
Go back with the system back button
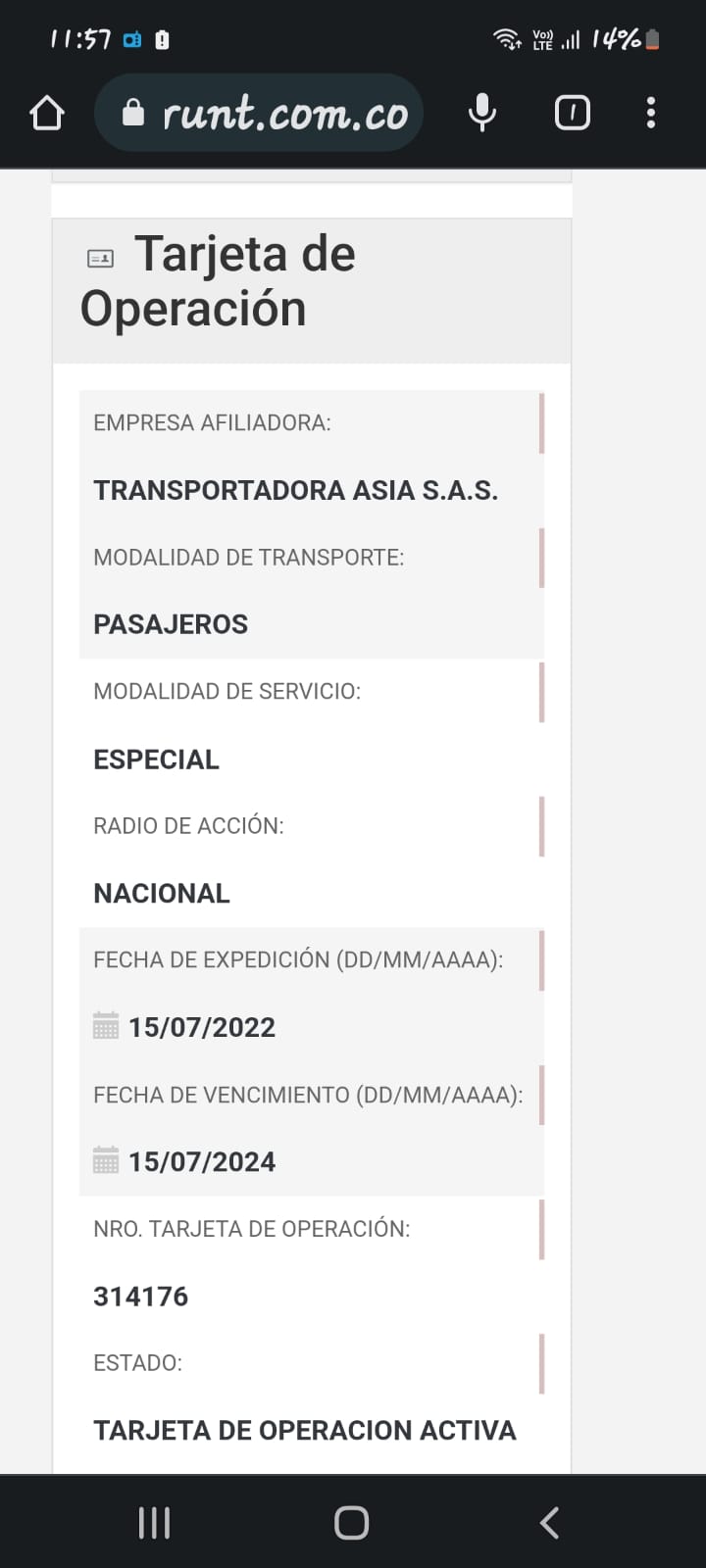pyautogui.click(x=550, y=1523)
